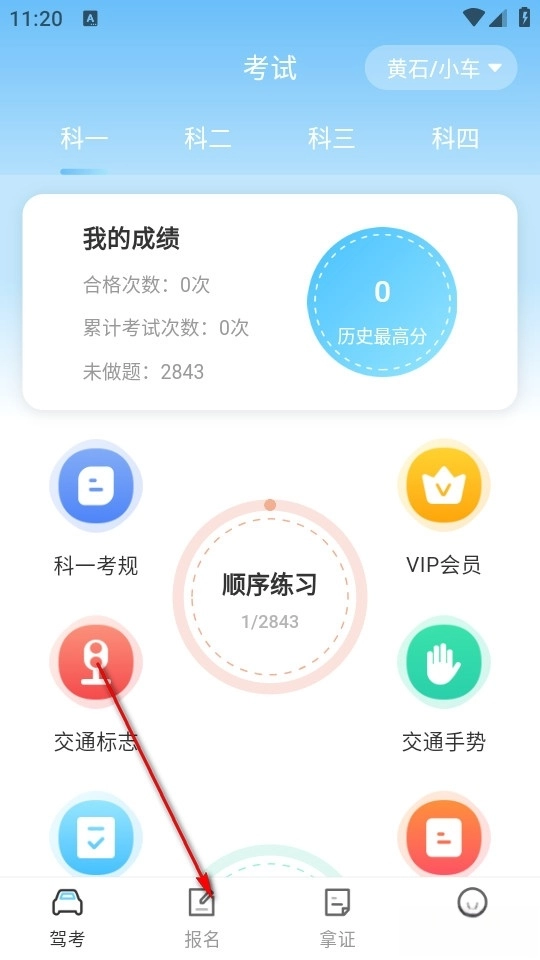Go to the 报名 tab
This screenshot has height=960, width=540.
202,918
